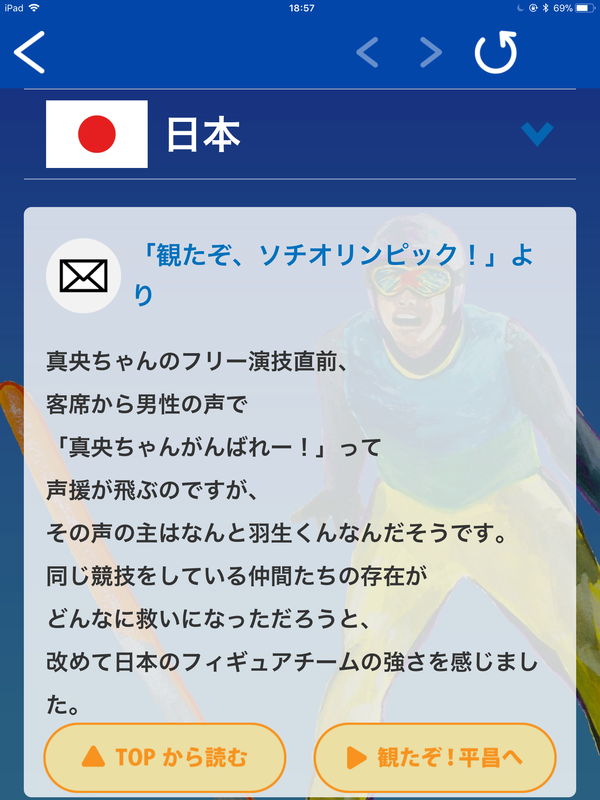Go to previous page in browser history

click(x=368, y=52)
